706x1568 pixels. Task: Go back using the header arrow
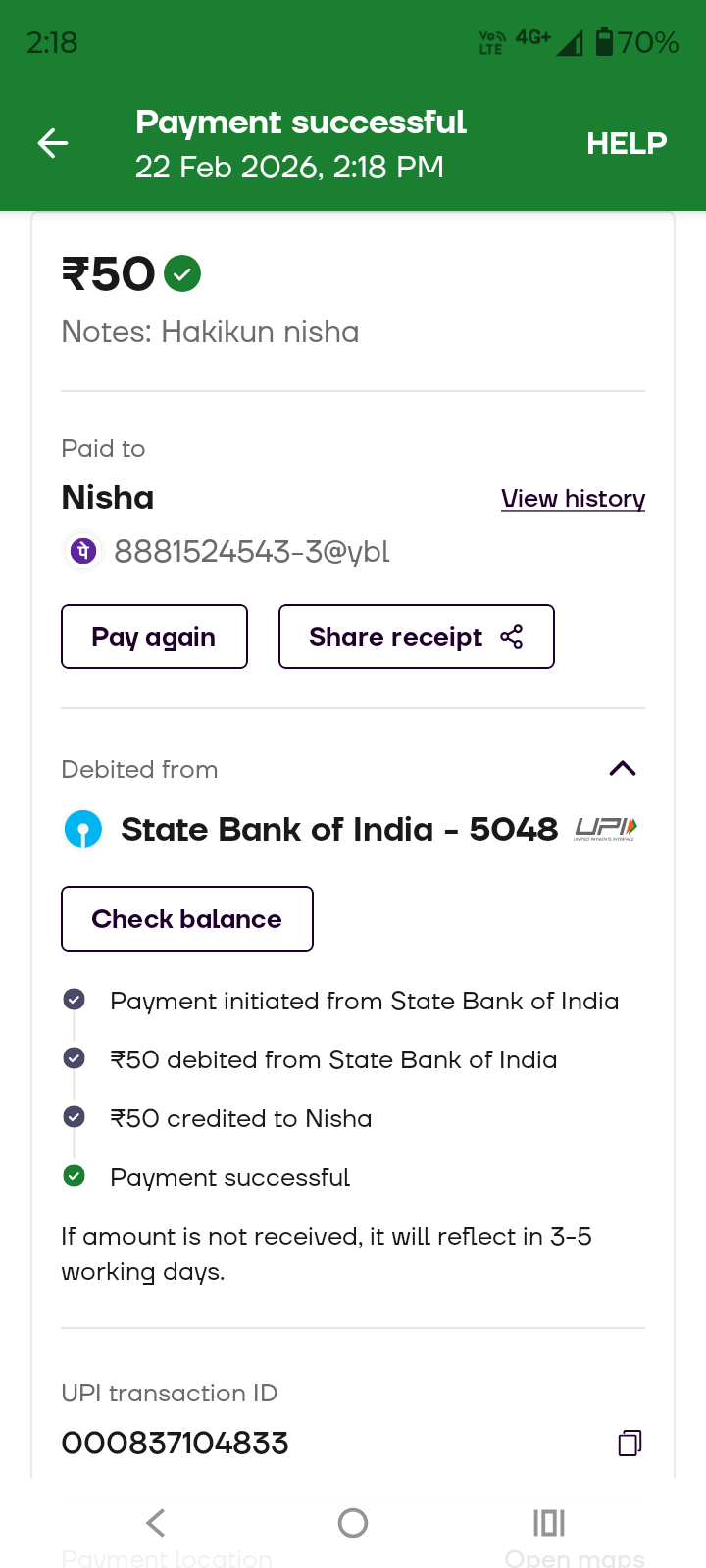pos(53,144)
